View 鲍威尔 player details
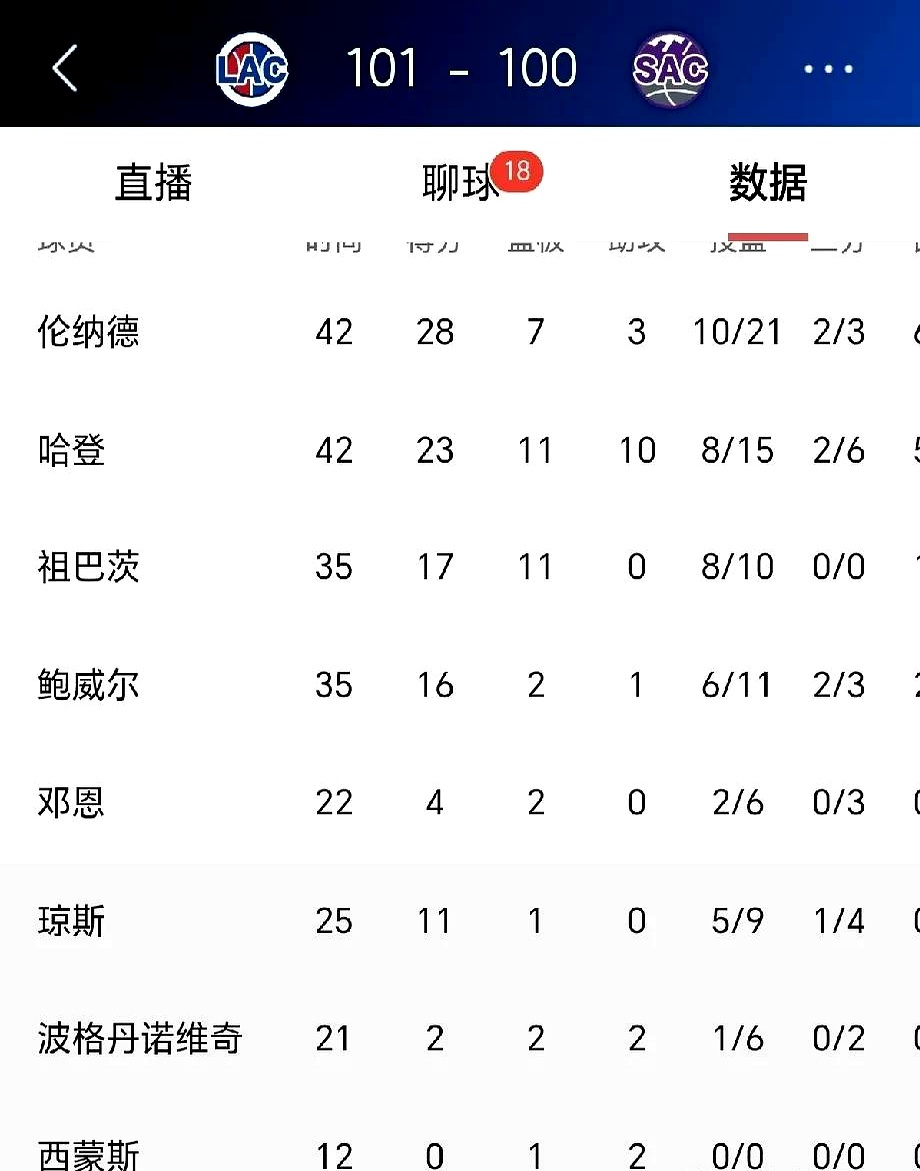The height and width of the screenshot is (1171, 920). tap(88, 685)
